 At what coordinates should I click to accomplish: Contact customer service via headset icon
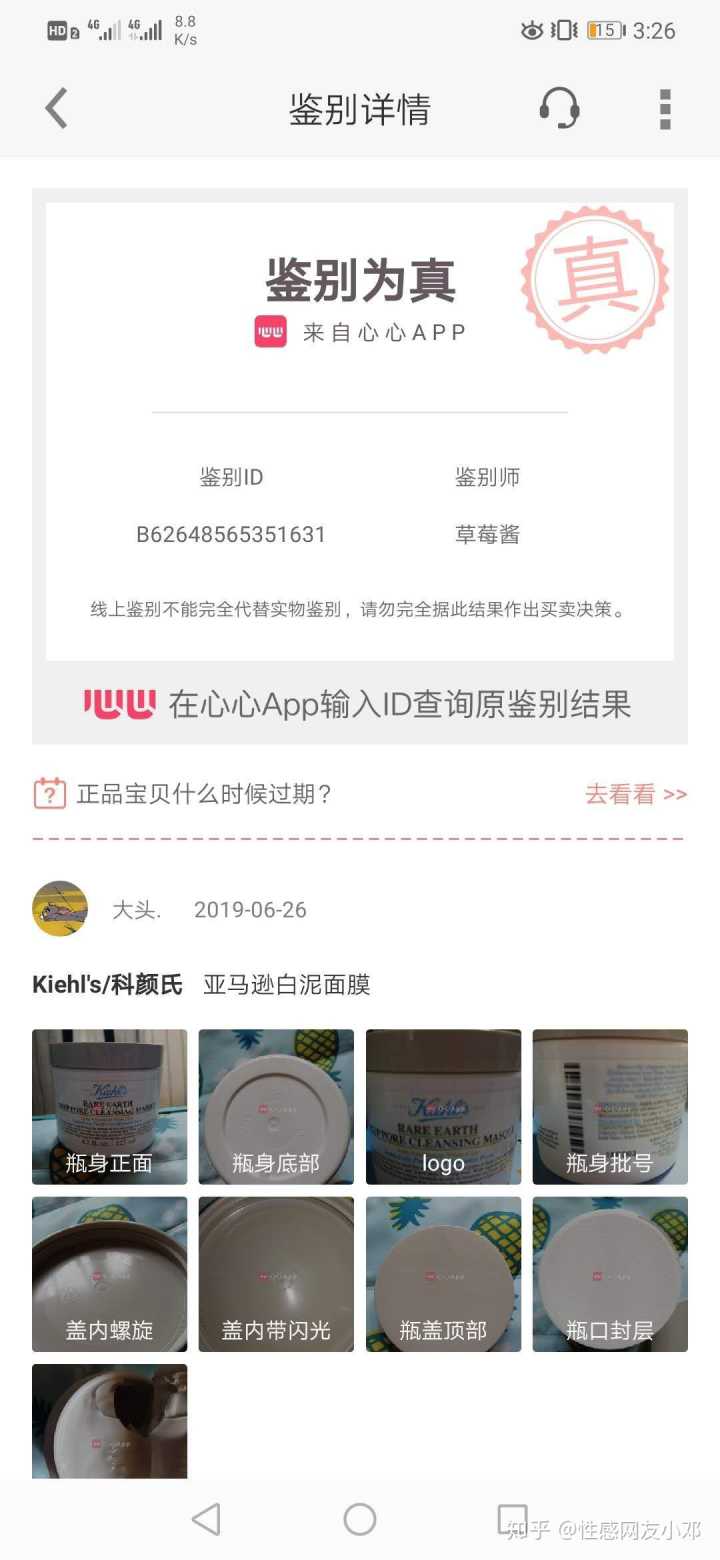(559, 108)
